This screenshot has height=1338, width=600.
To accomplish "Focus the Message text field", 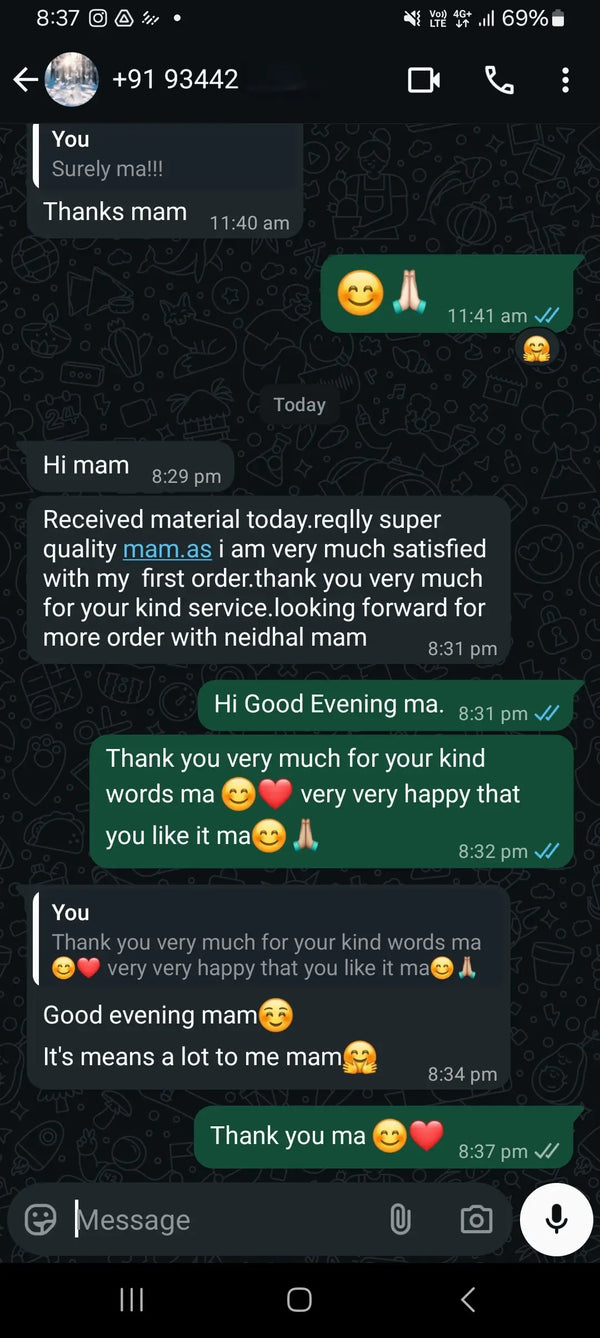I will point(220,1220).
